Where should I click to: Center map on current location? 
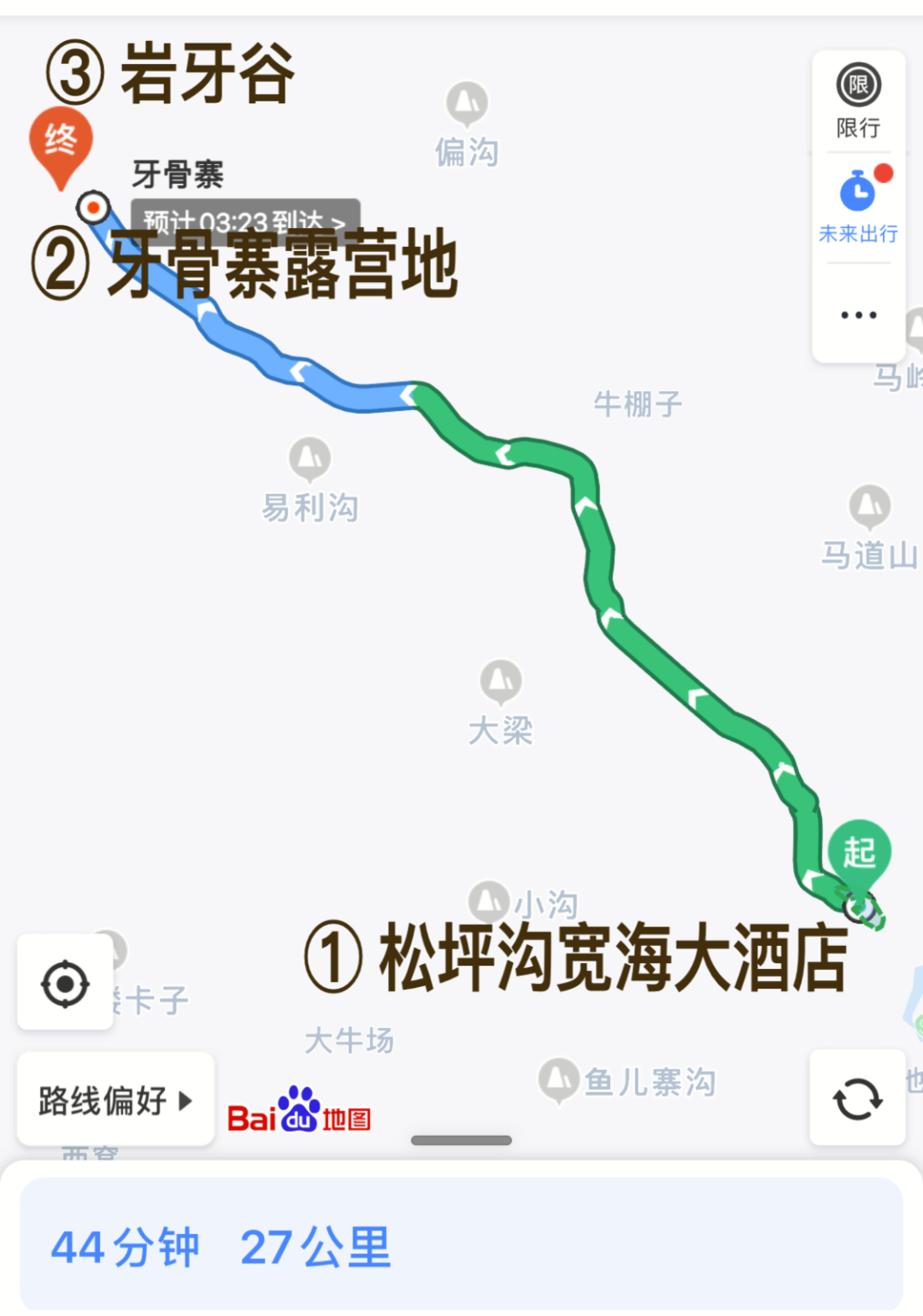tap(65, 984)
